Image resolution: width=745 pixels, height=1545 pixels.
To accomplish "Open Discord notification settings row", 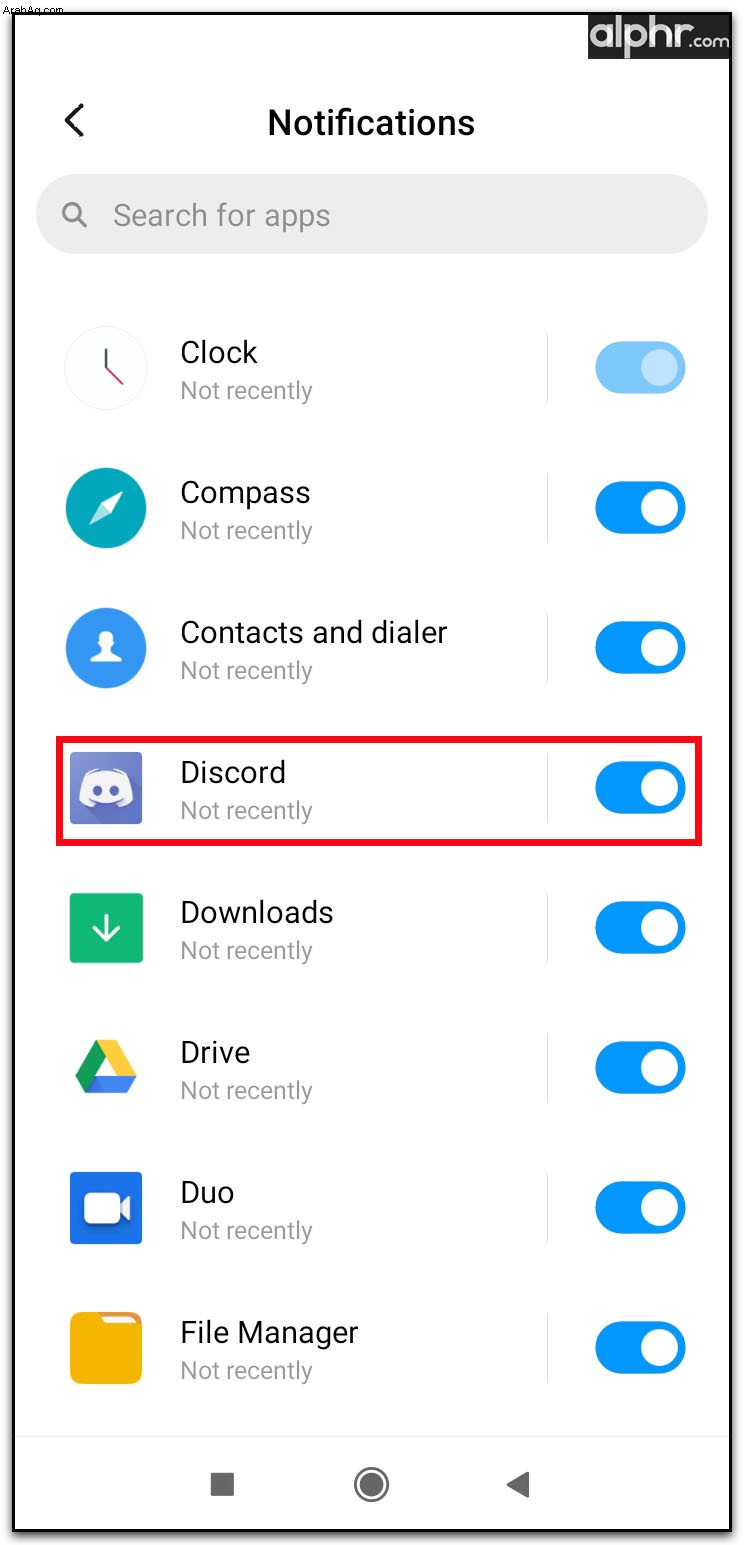I will 300,788.
